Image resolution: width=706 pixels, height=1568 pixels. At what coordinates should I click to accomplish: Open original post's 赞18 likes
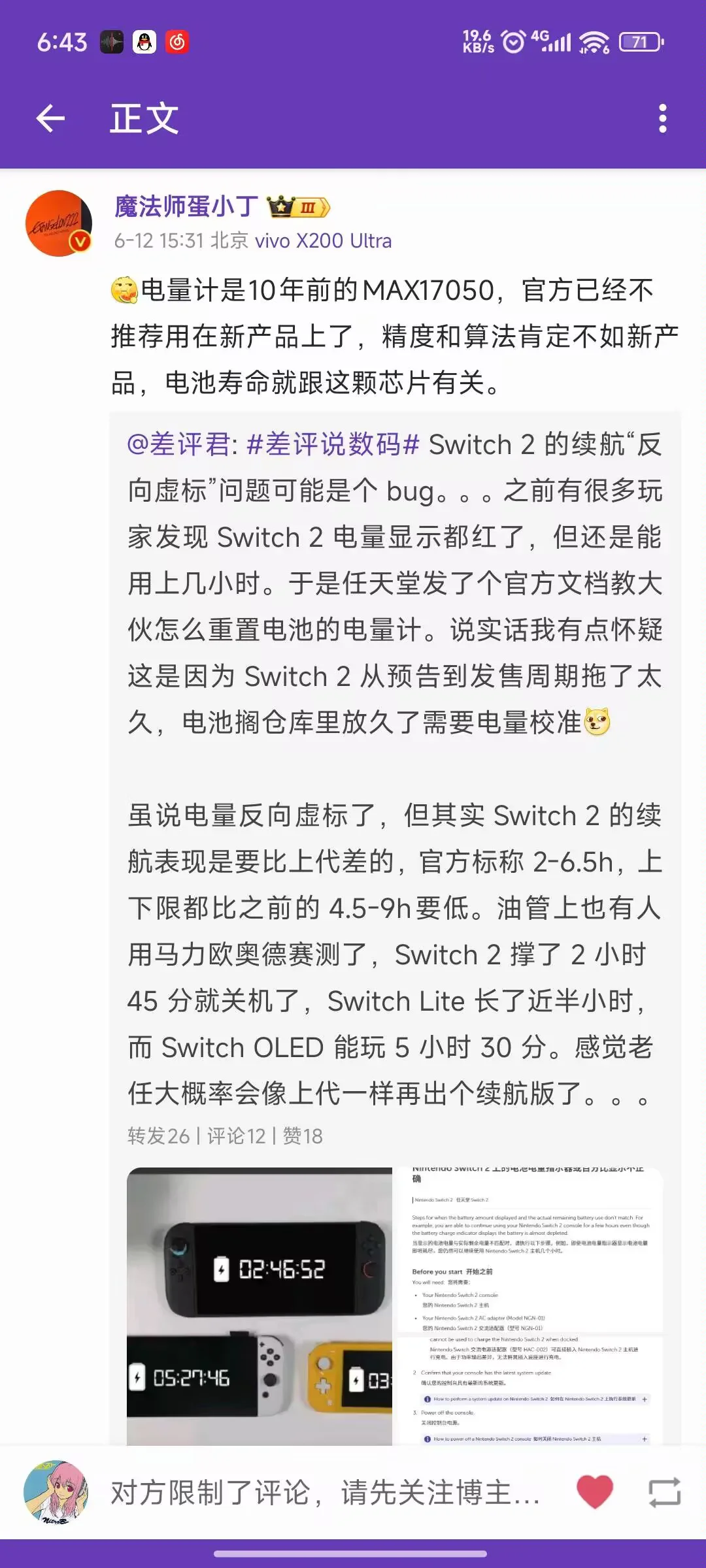pos(303,1135)
